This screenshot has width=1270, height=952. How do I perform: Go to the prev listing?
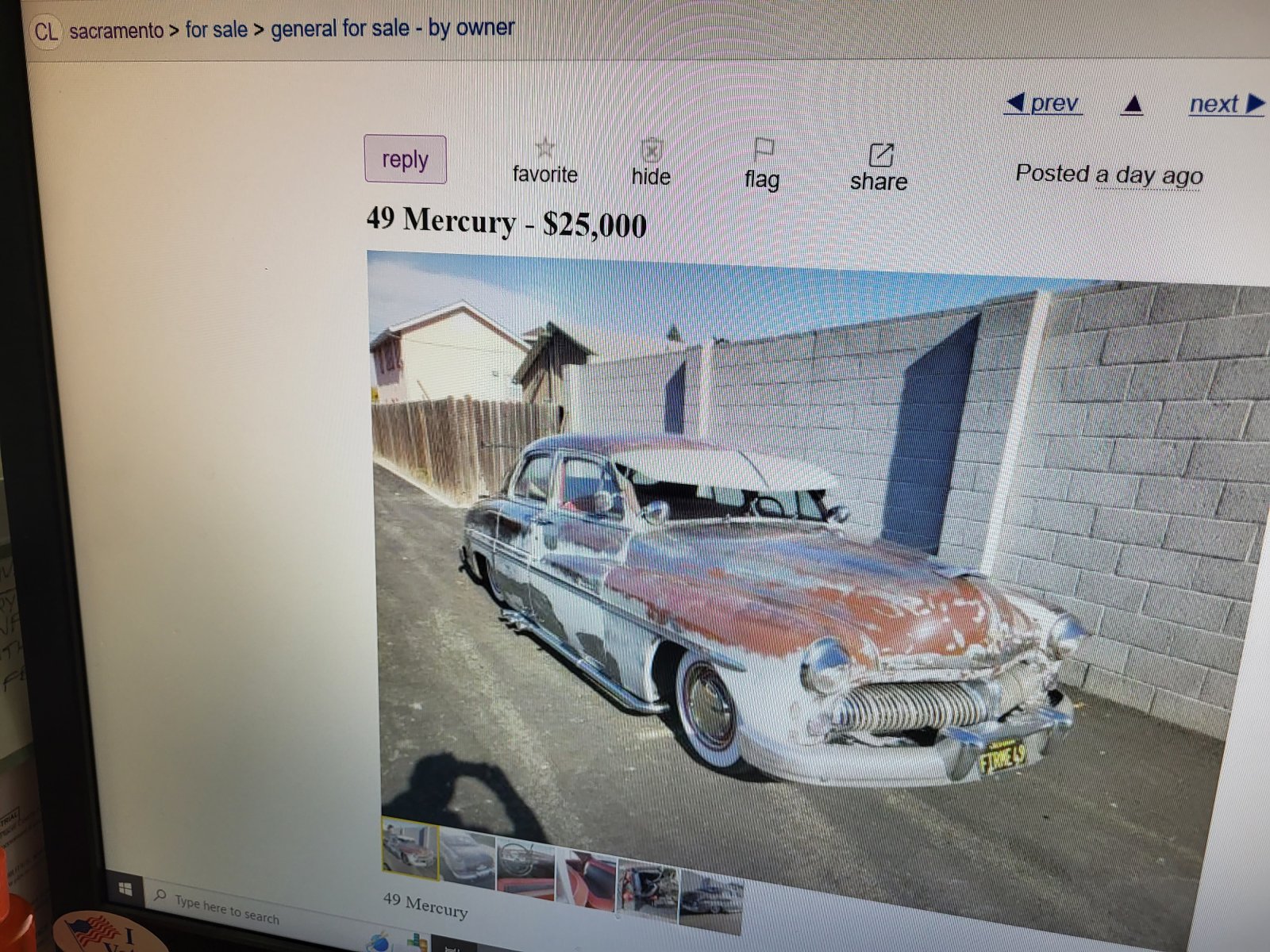[1043, 103]
